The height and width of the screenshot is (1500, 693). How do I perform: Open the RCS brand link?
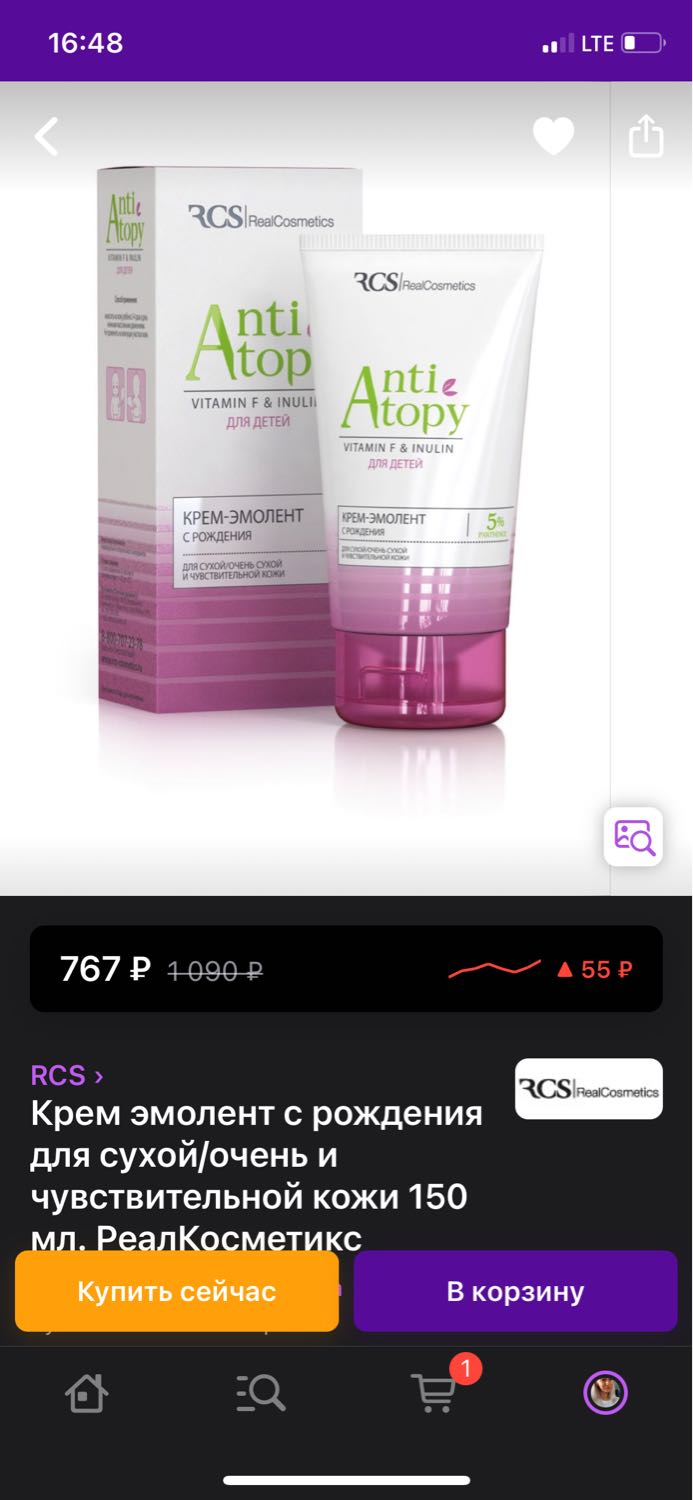67,1075
